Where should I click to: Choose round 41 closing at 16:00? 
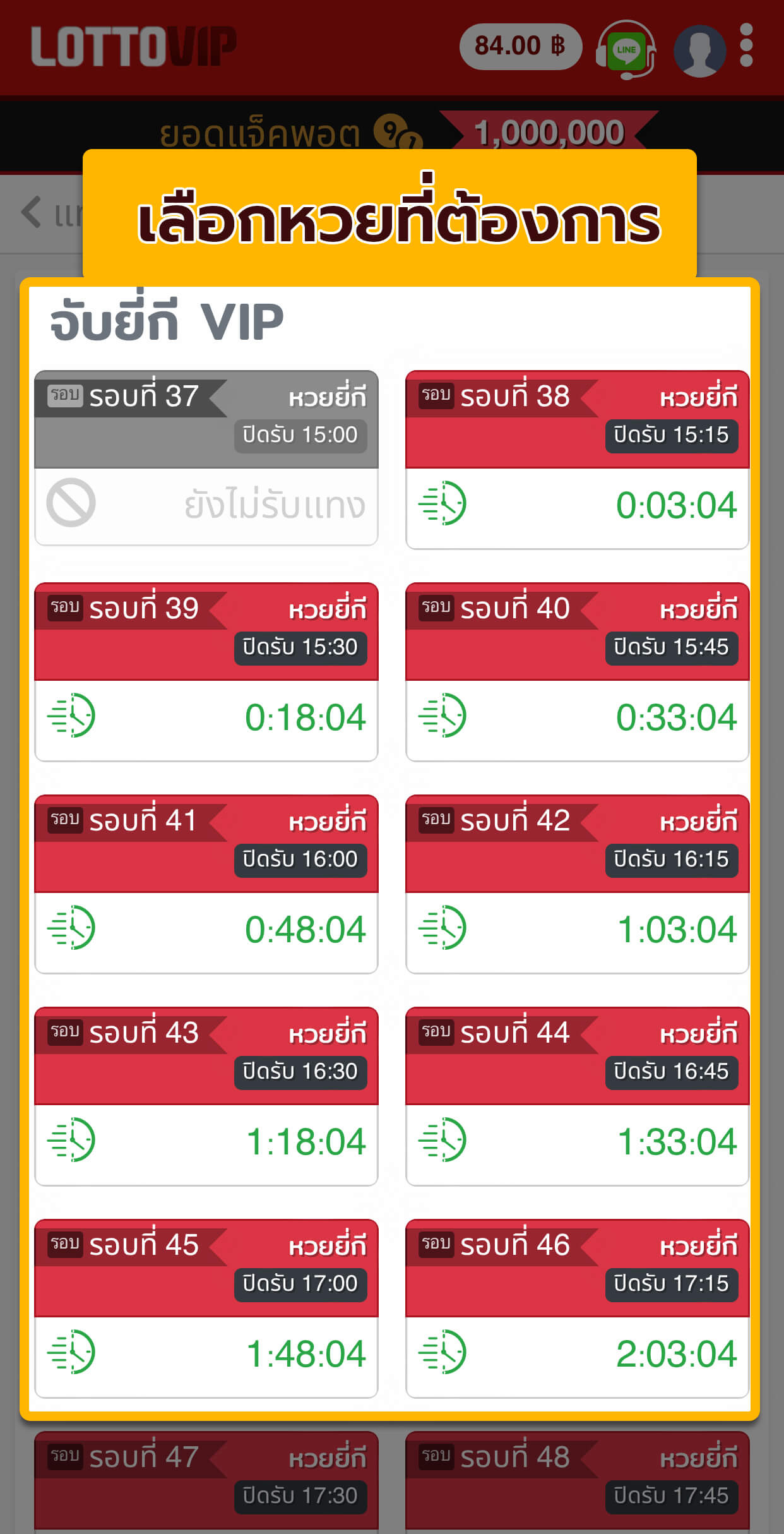tap(206, 884)
